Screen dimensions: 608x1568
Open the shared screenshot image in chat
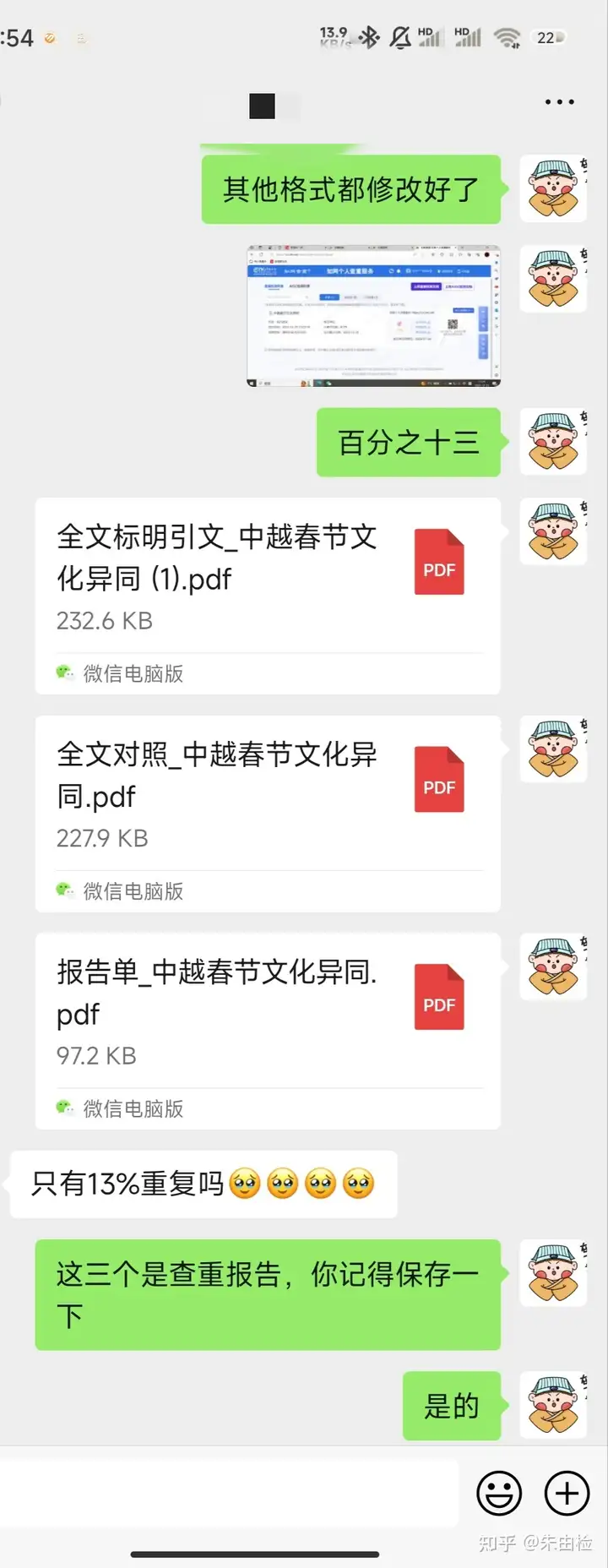tap(373, 316)
